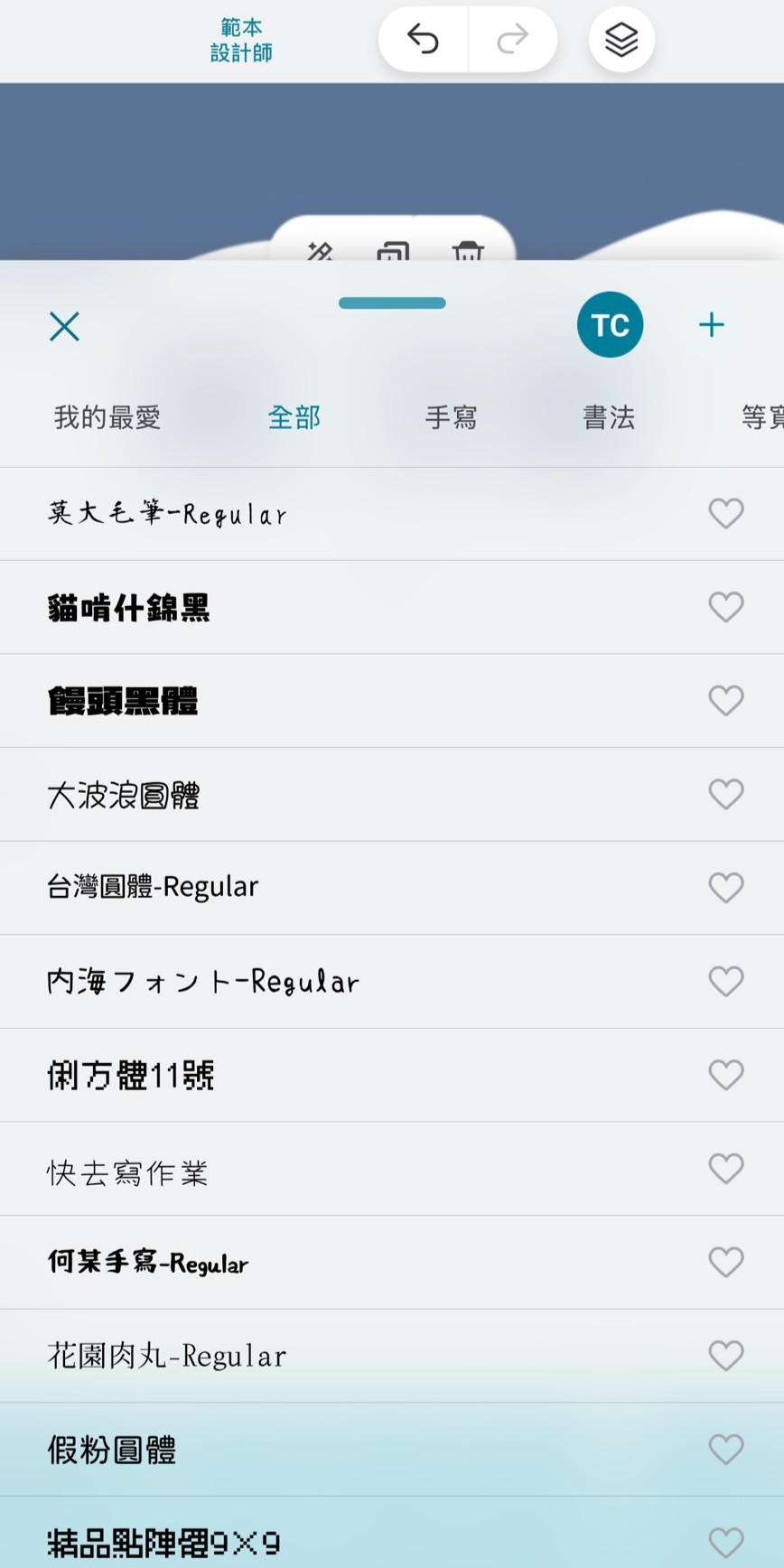The width and height of the screenshot is (784, 1568).
Task: Click the Undo icon
Action: 423,39
